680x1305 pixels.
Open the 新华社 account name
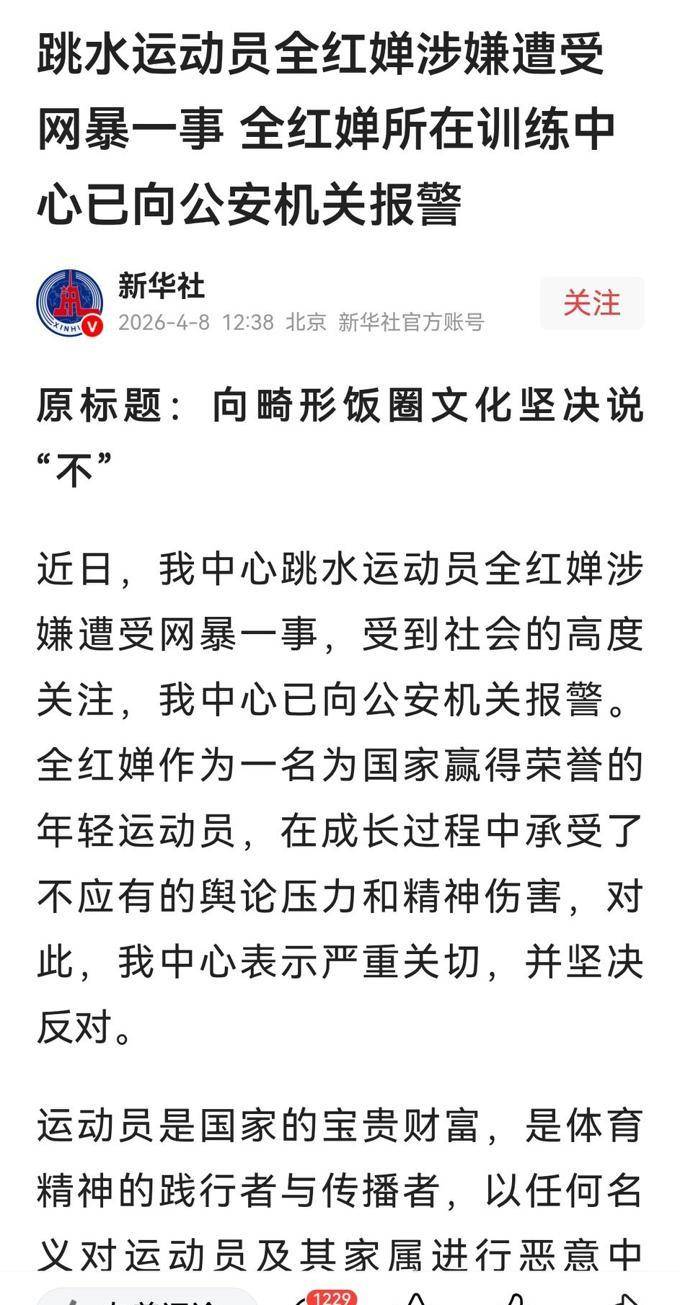pyautogui.click(x=161, y=286)
